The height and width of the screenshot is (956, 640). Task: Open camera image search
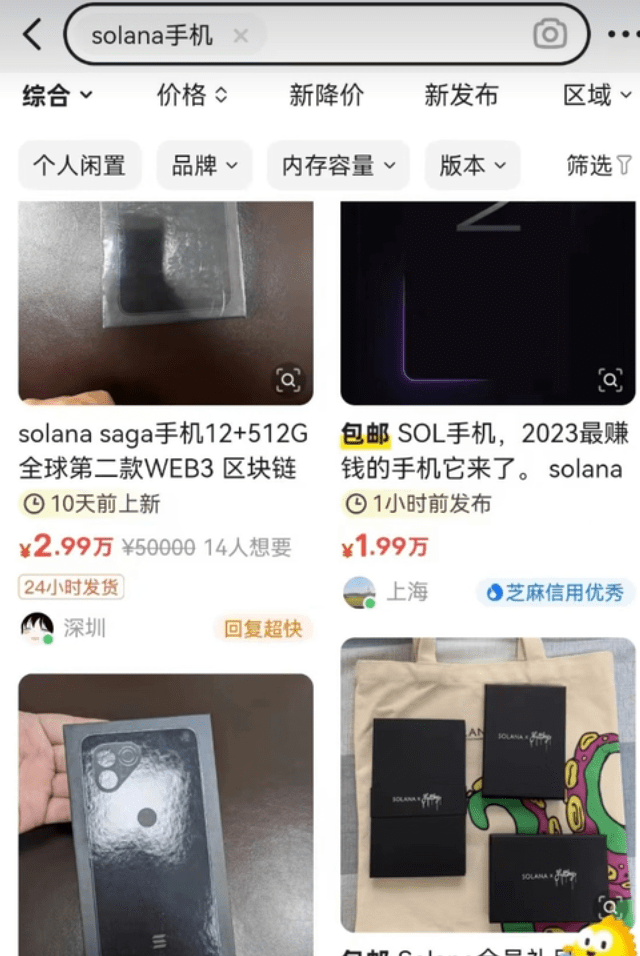[549, 35]
